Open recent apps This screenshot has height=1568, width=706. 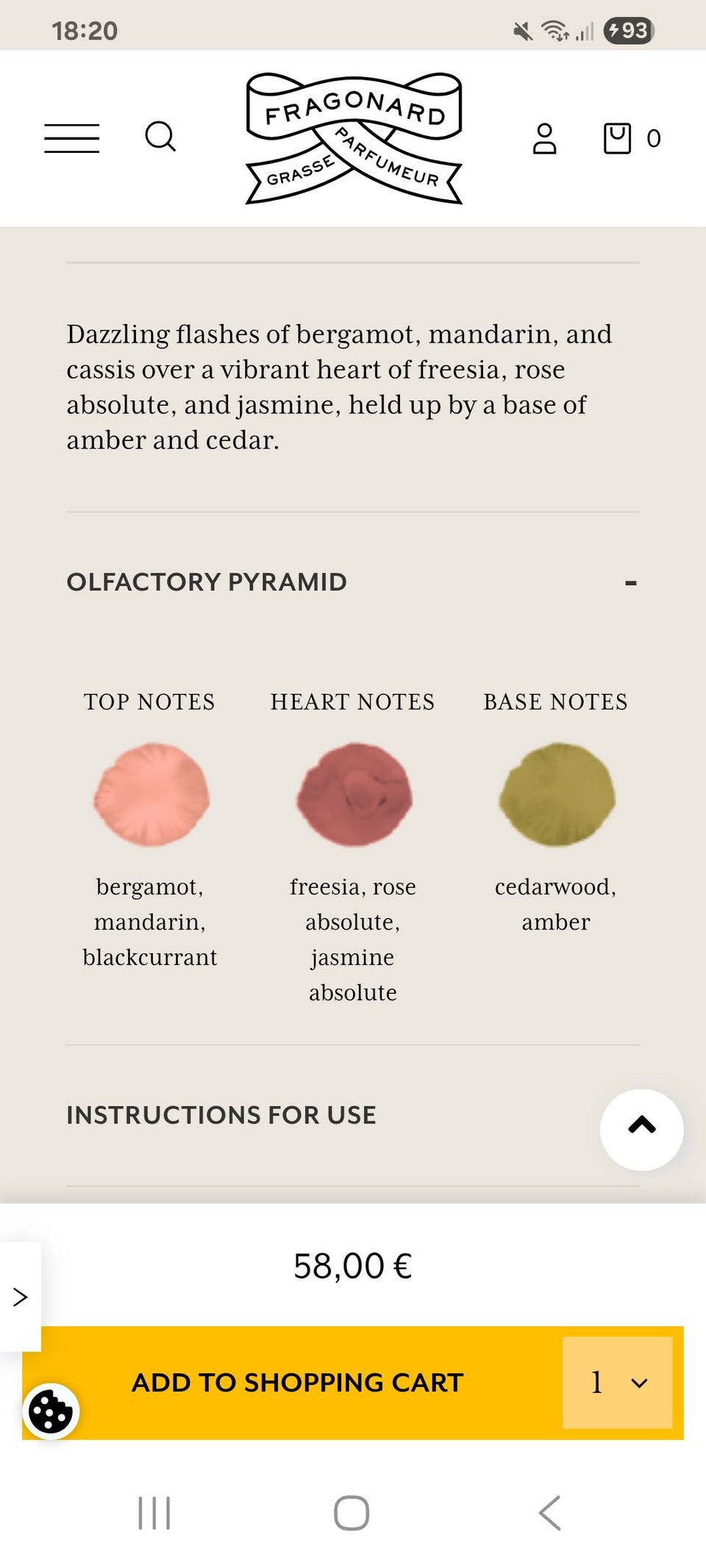[x=154, y=1513]
